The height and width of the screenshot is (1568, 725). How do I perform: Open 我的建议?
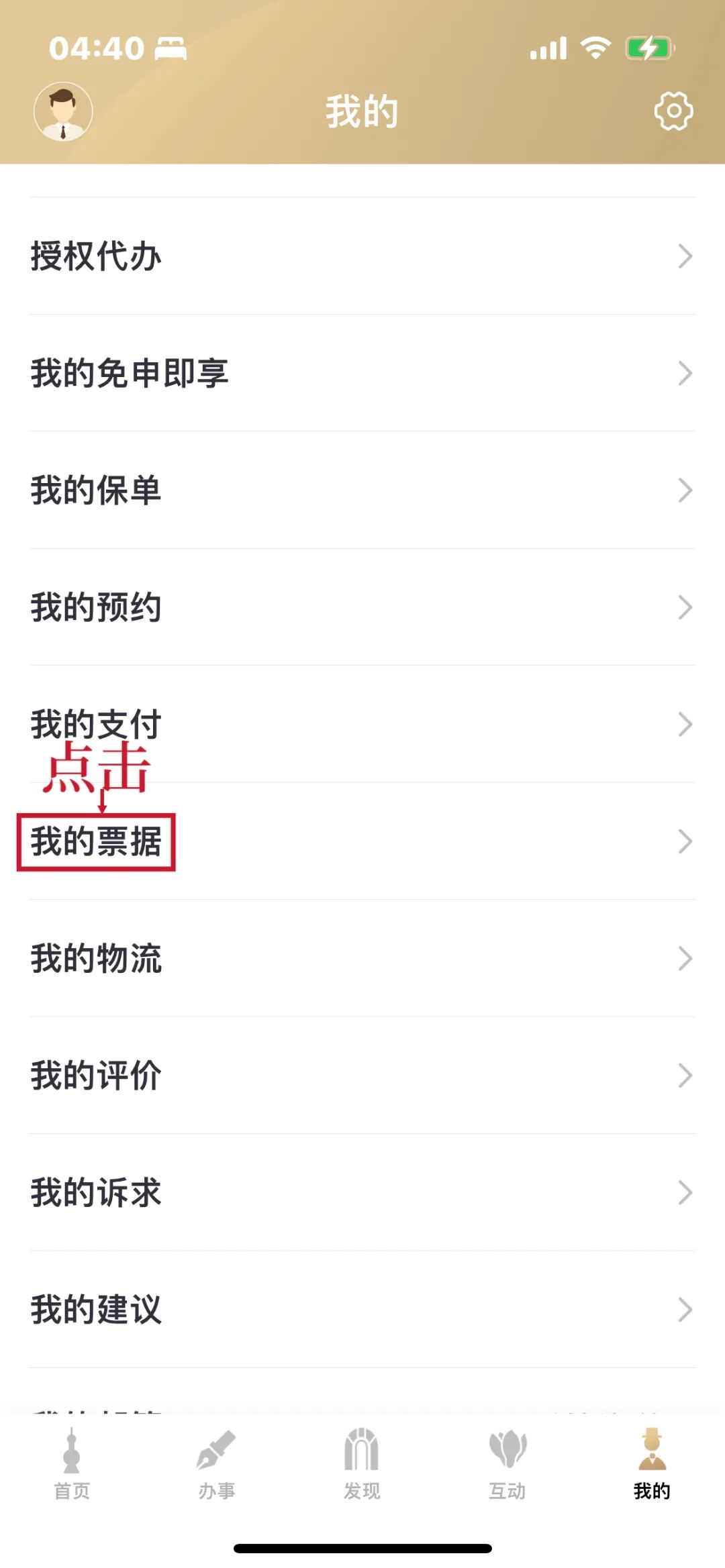[362, 1310]
